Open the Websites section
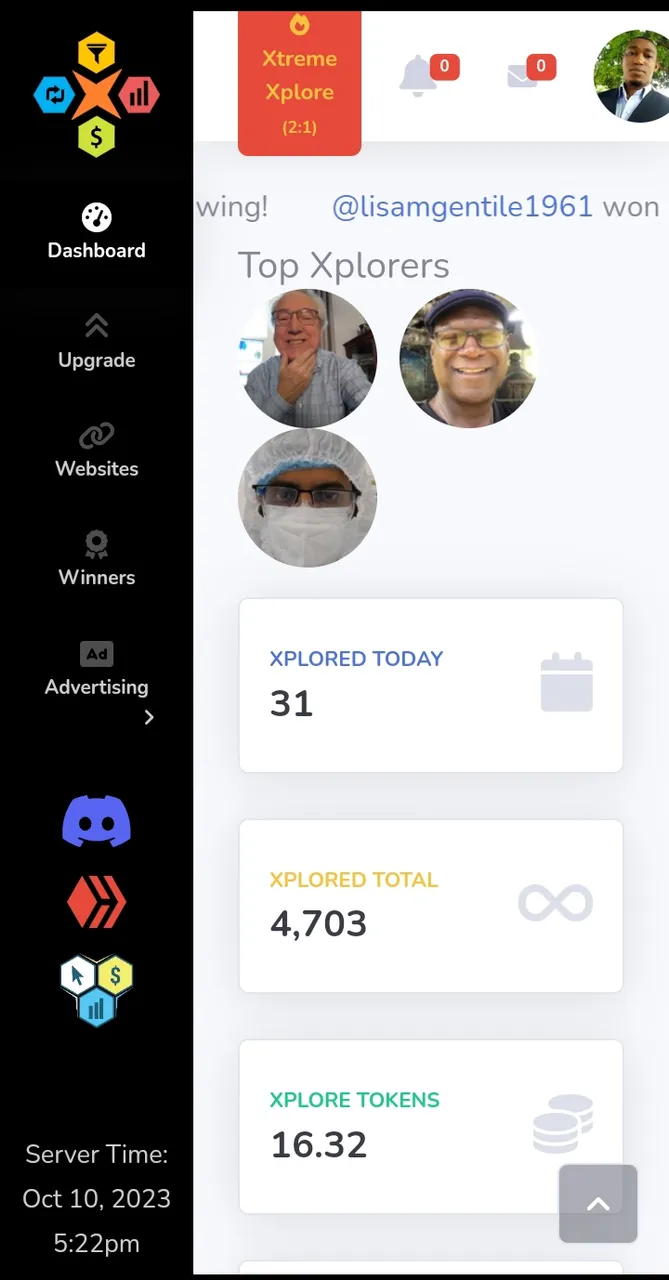This screenshot has height=1280, width=669. (97, 451)
